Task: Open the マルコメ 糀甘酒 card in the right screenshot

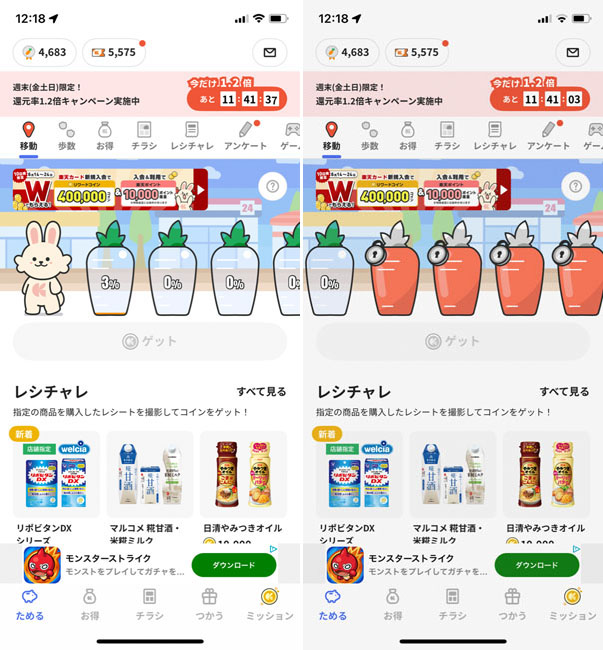Action: coord(450,485)
